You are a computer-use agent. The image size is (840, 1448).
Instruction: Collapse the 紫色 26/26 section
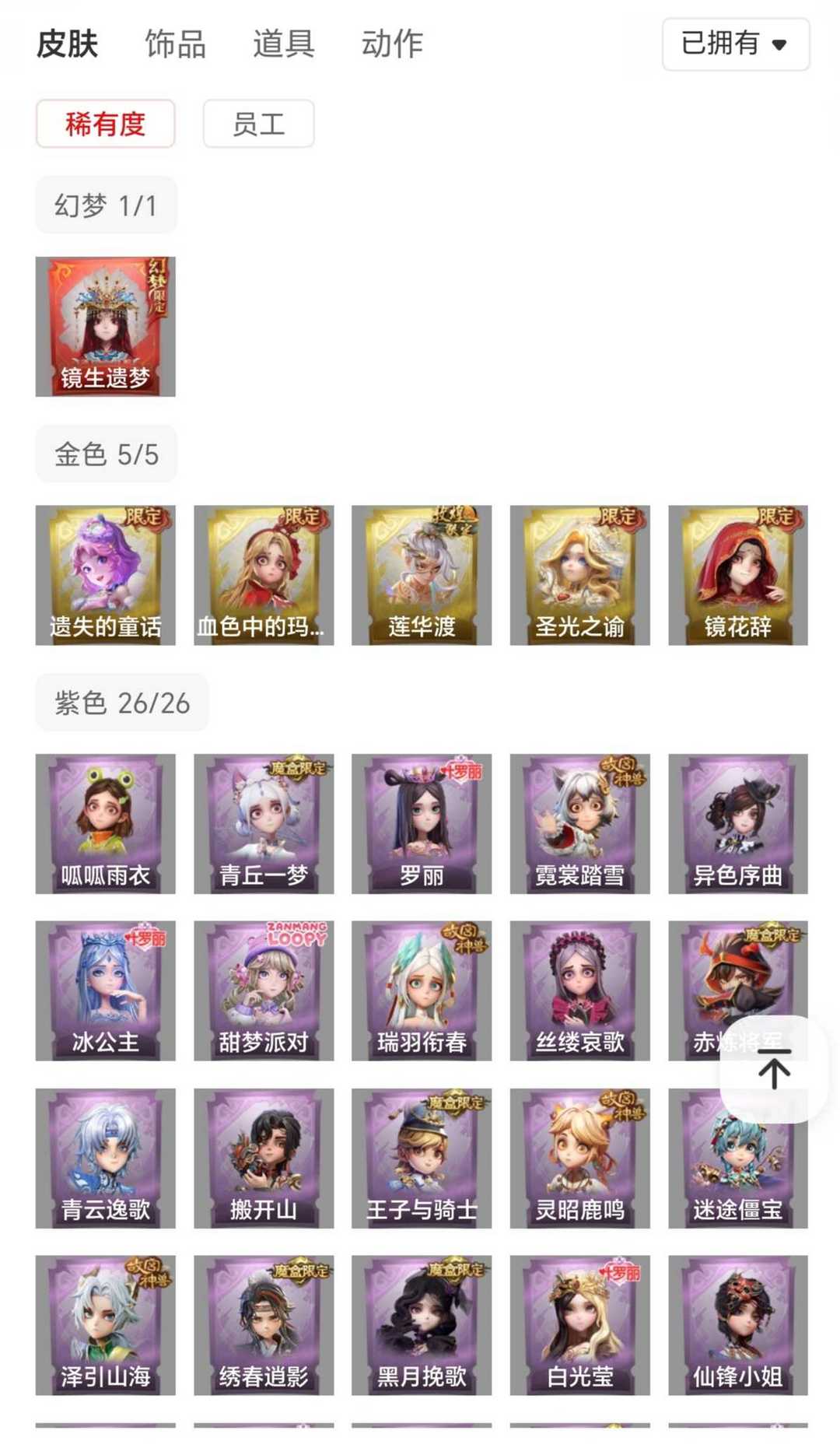121,702
